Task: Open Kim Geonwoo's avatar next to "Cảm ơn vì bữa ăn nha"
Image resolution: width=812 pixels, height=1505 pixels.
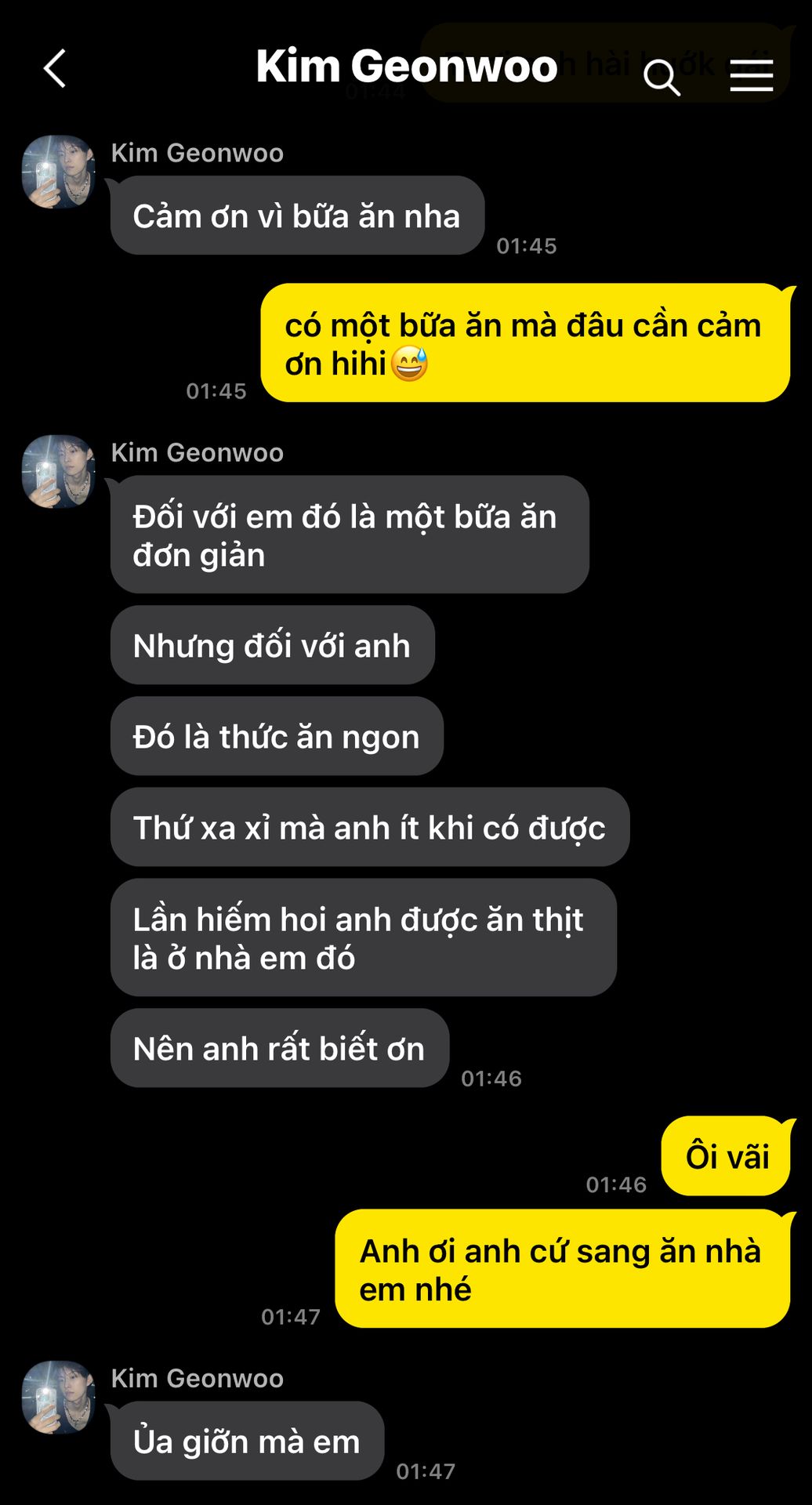Action: click(x=58, y=172)
